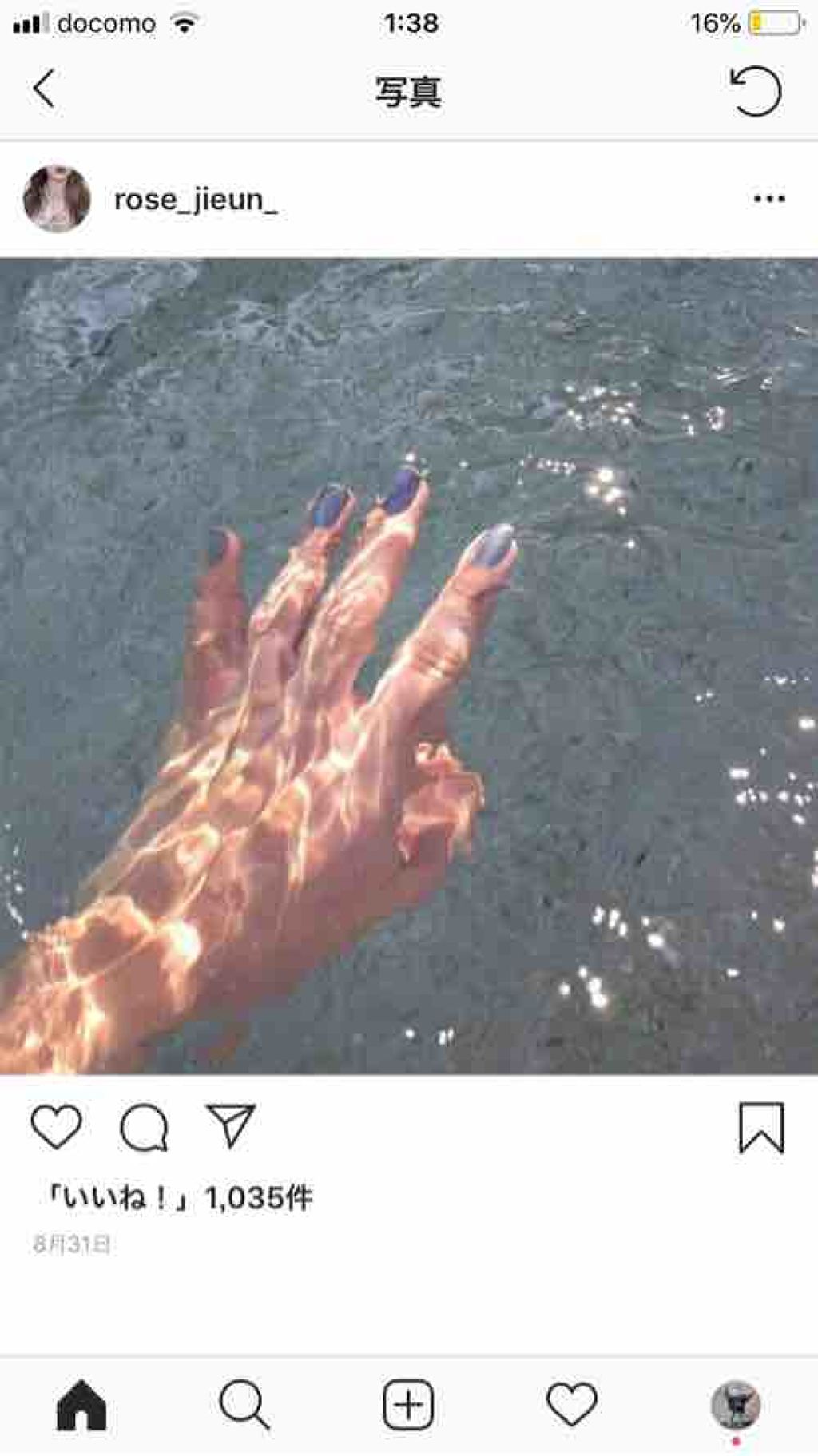
Task: Comment on the post
Action: point(144,1128)
